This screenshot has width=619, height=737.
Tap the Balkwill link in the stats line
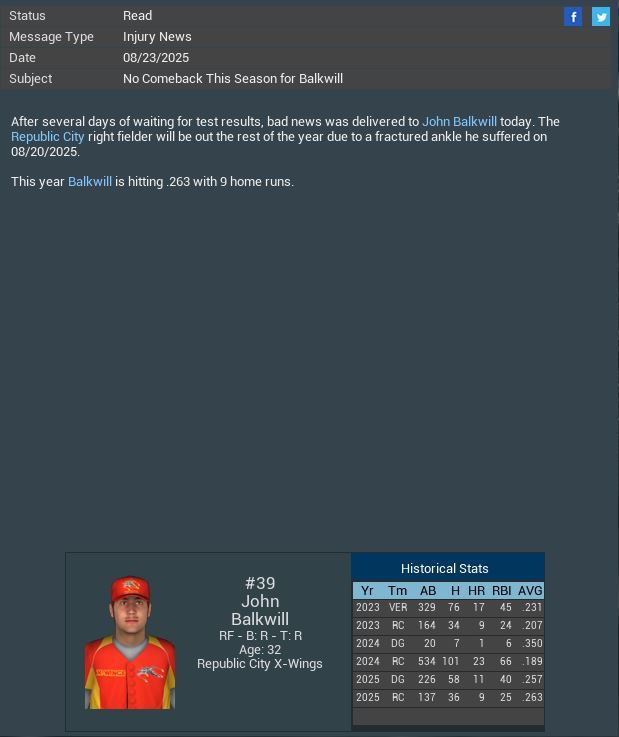coord(90,182)
